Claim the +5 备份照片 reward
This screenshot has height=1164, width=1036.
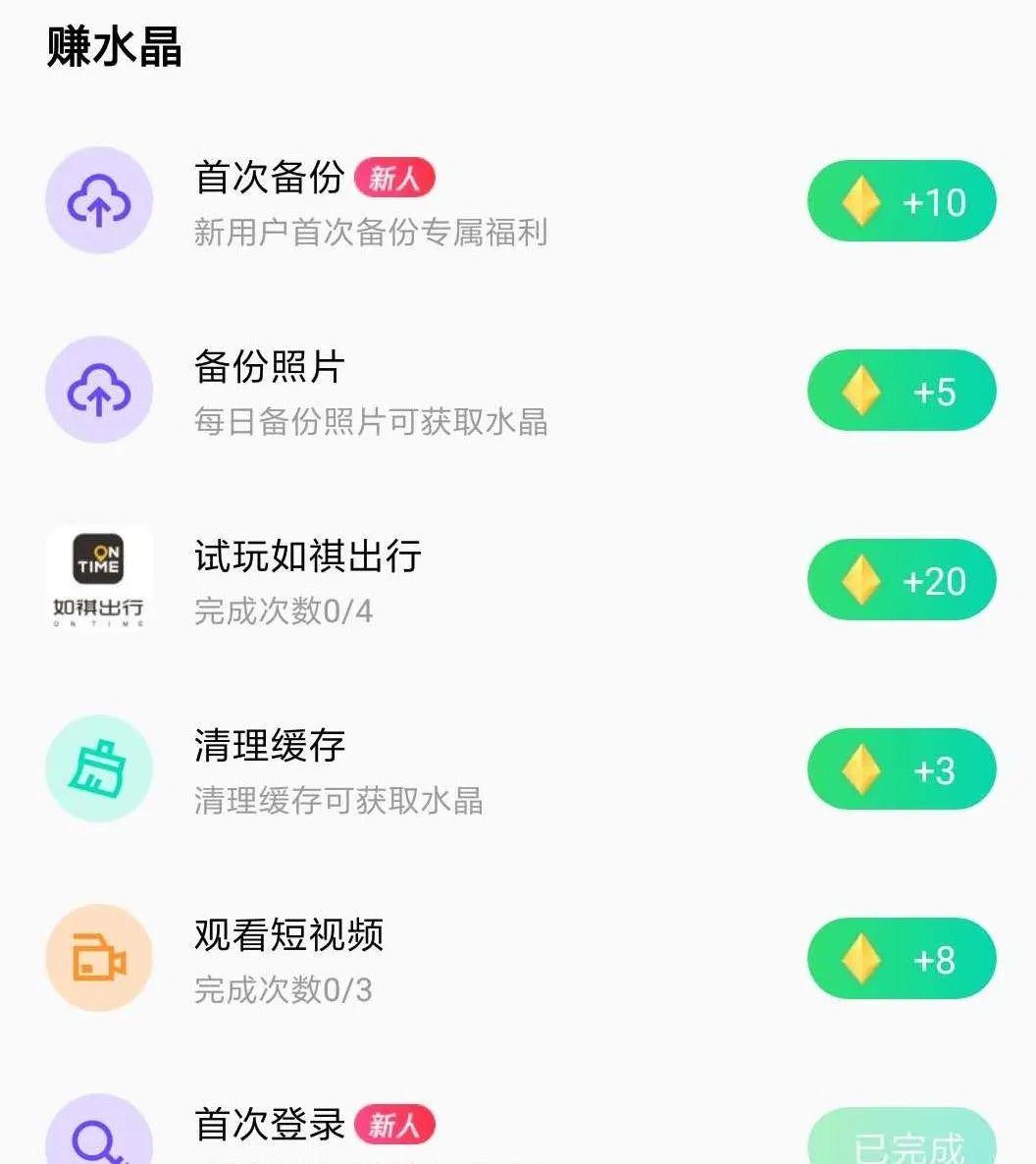[901, 389]
